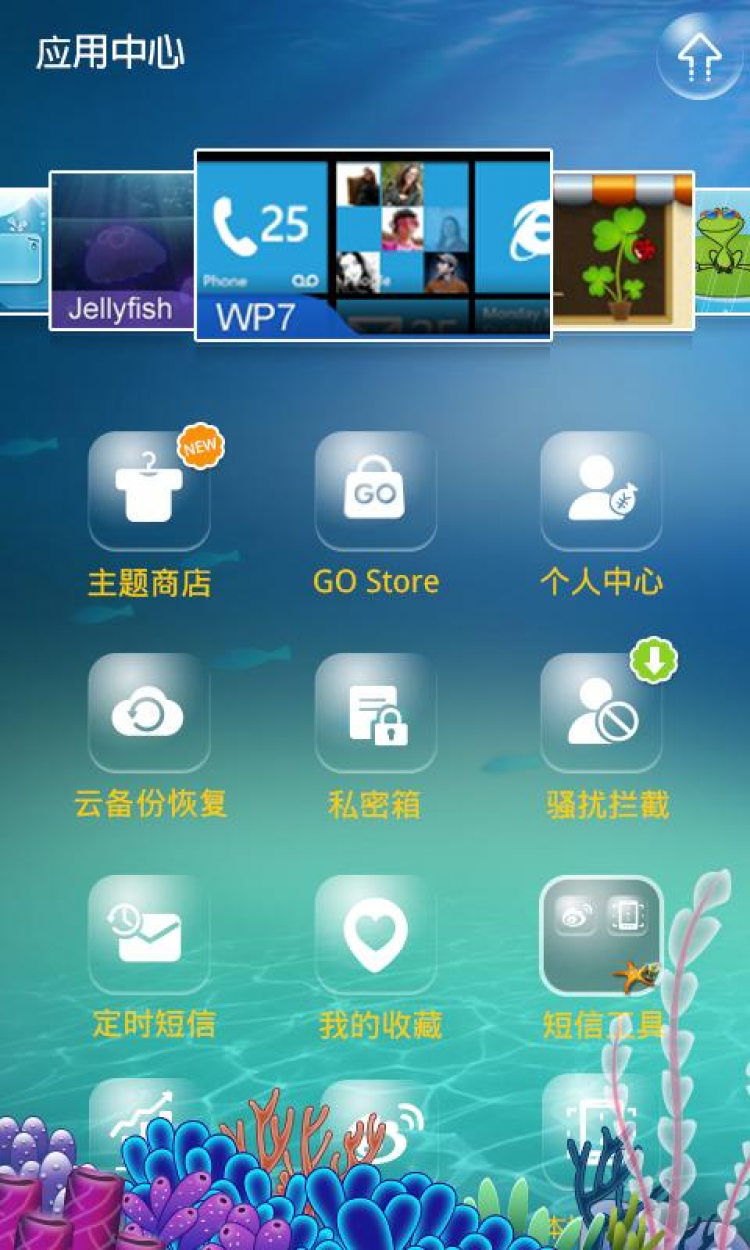Open 定时短信 scheduled SMS
The width and height of the screenshot is (750, 1250).
coord(149,935)
